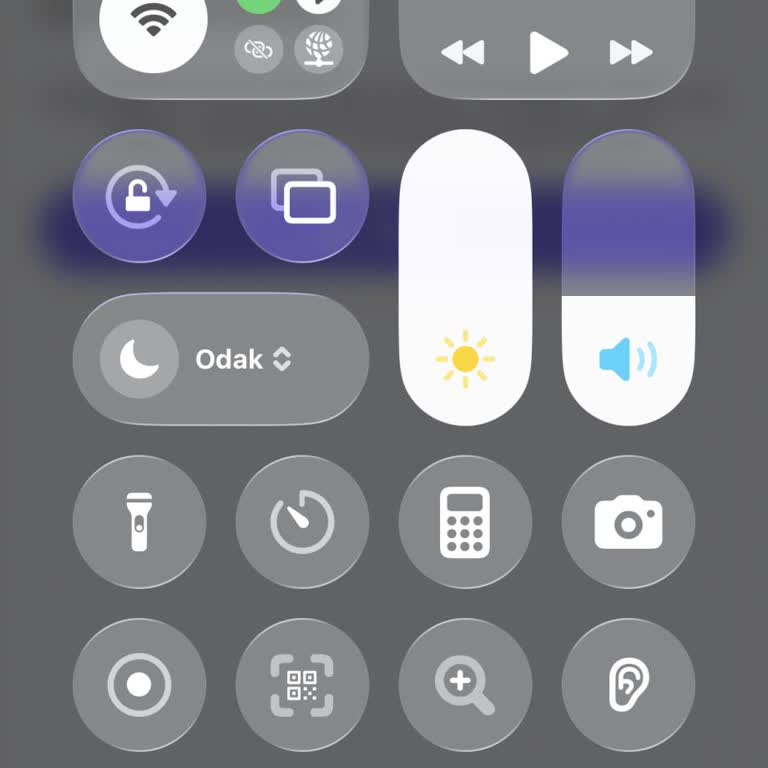
Task: Turn on the flashlight
Action: (140, 522)
